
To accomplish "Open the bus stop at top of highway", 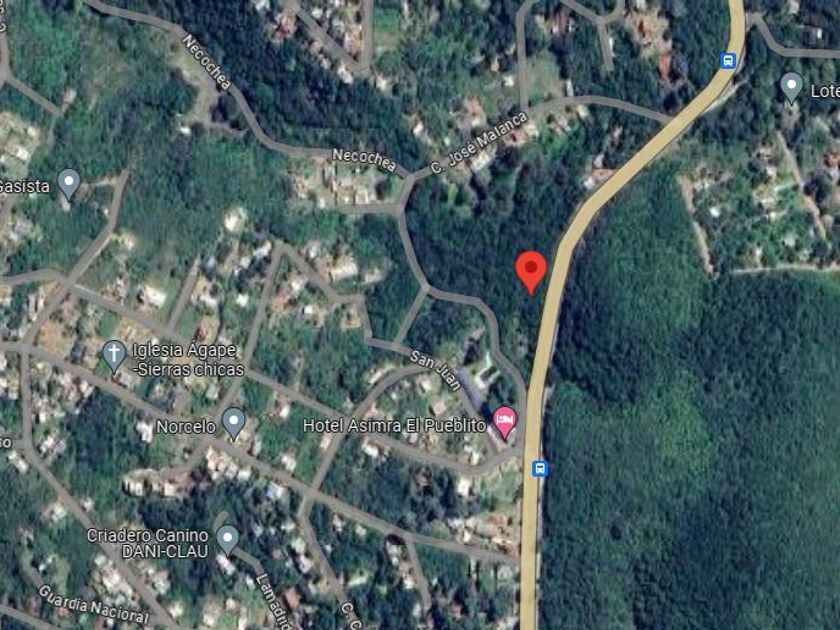I will click(x=729, y=60).
